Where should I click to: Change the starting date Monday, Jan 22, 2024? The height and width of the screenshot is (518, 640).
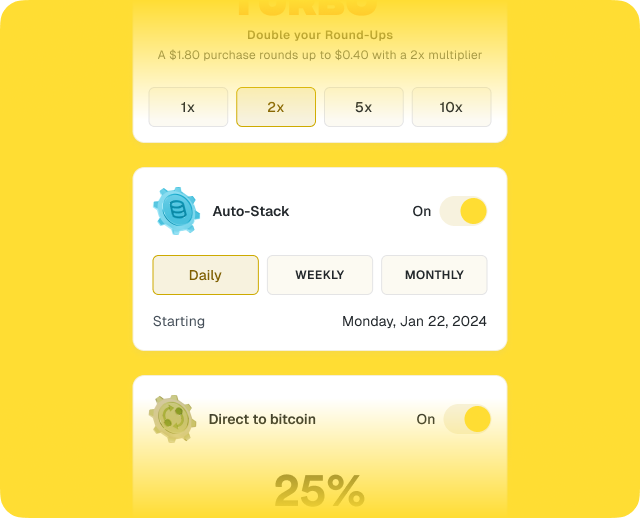(x=414, y=321)
